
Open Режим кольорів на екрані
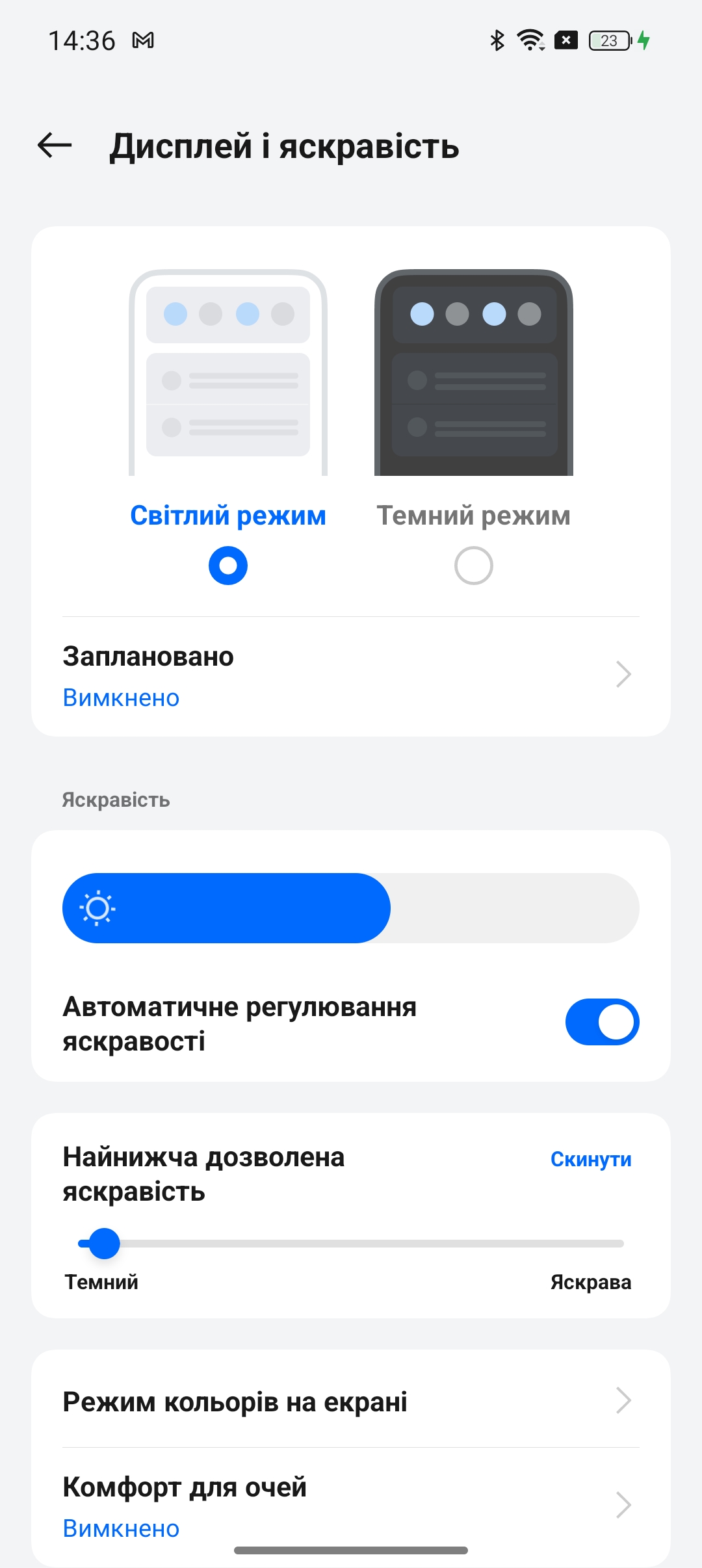click(351, 1402)
